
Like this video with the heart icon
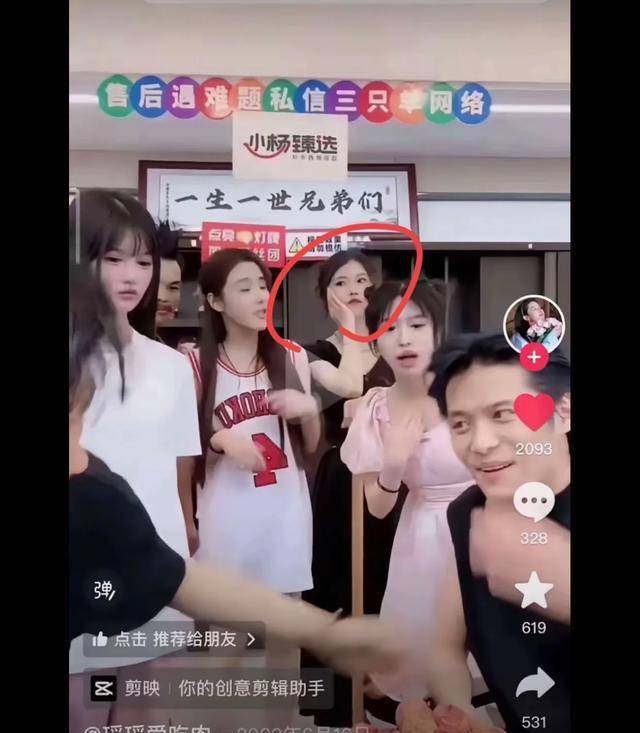click(534, 412)
